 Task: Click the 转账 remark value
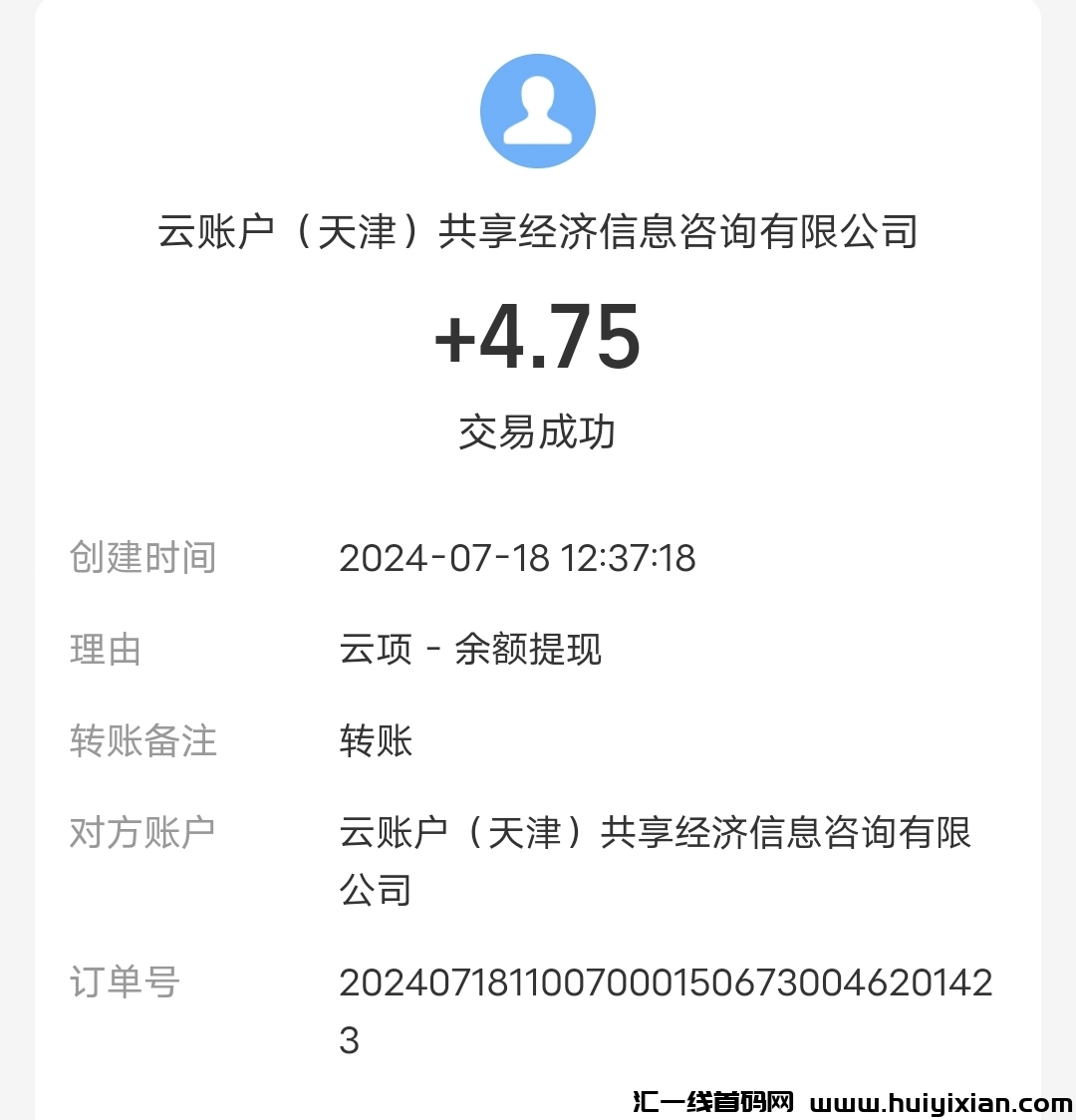[x=375, y=741]
